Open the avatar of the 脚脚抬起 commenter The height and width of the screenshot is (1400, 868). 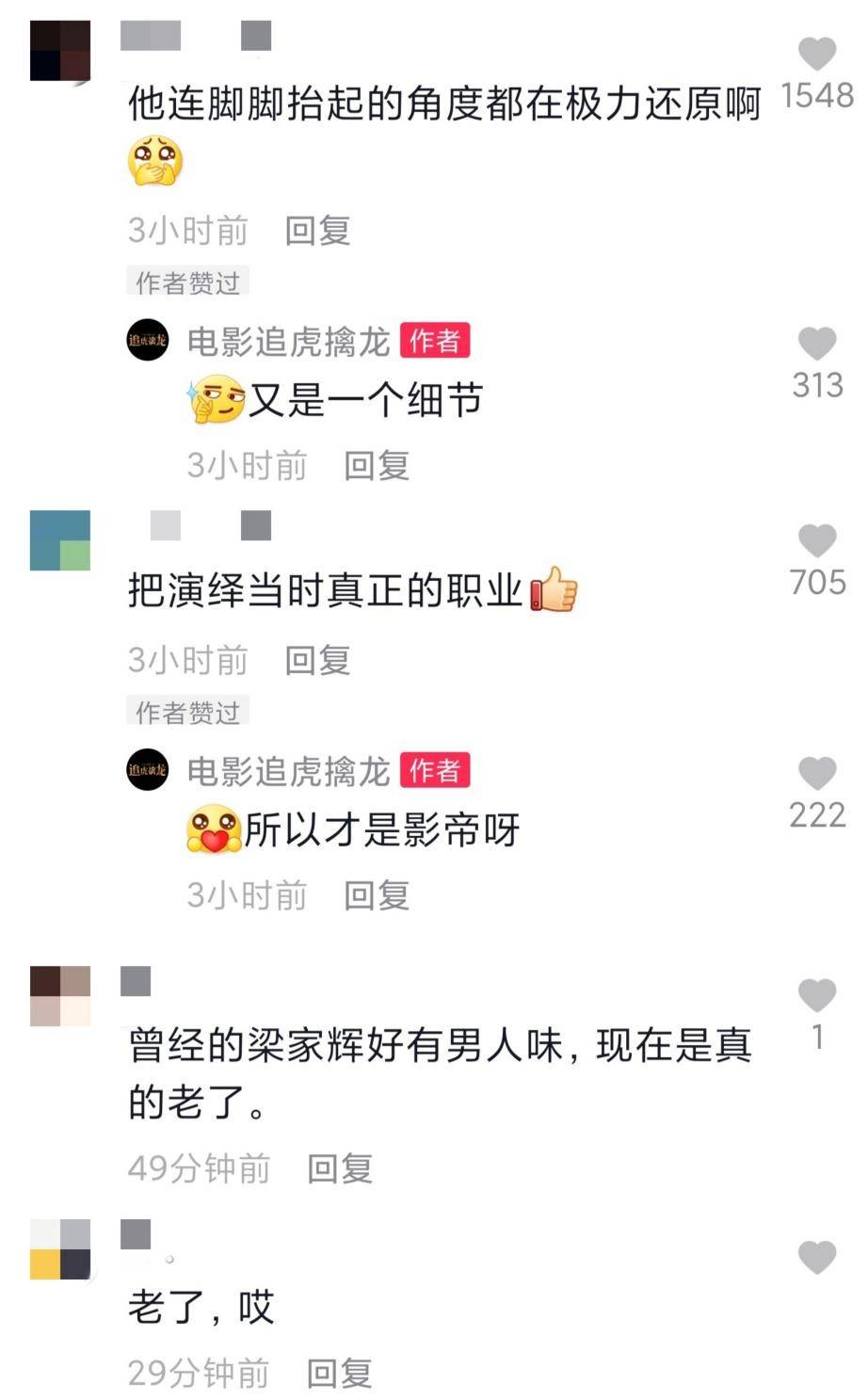60,51
